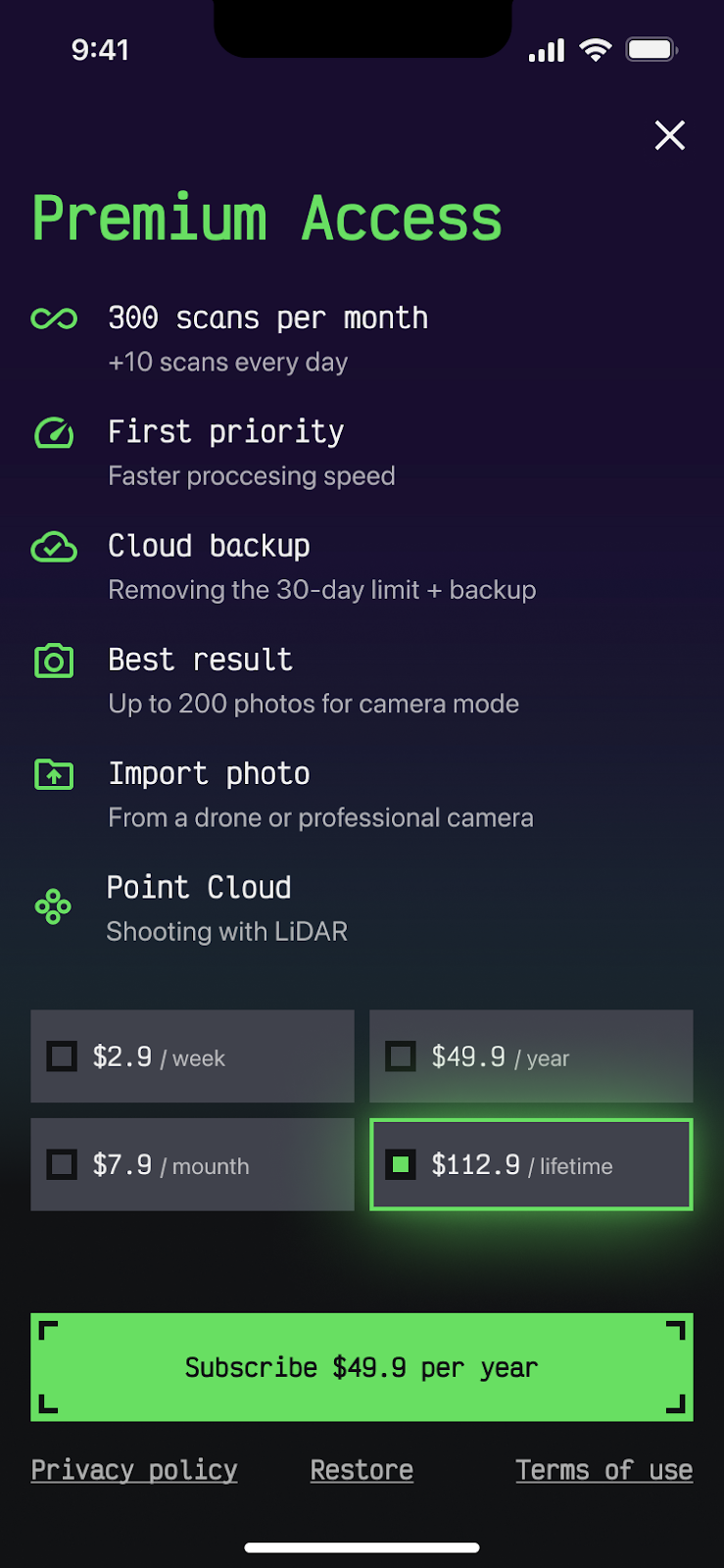Viewport: 724px width, 1568px height.
Task: Select the $112.9 lifetime plan
Action: (x=531, y=1164)
